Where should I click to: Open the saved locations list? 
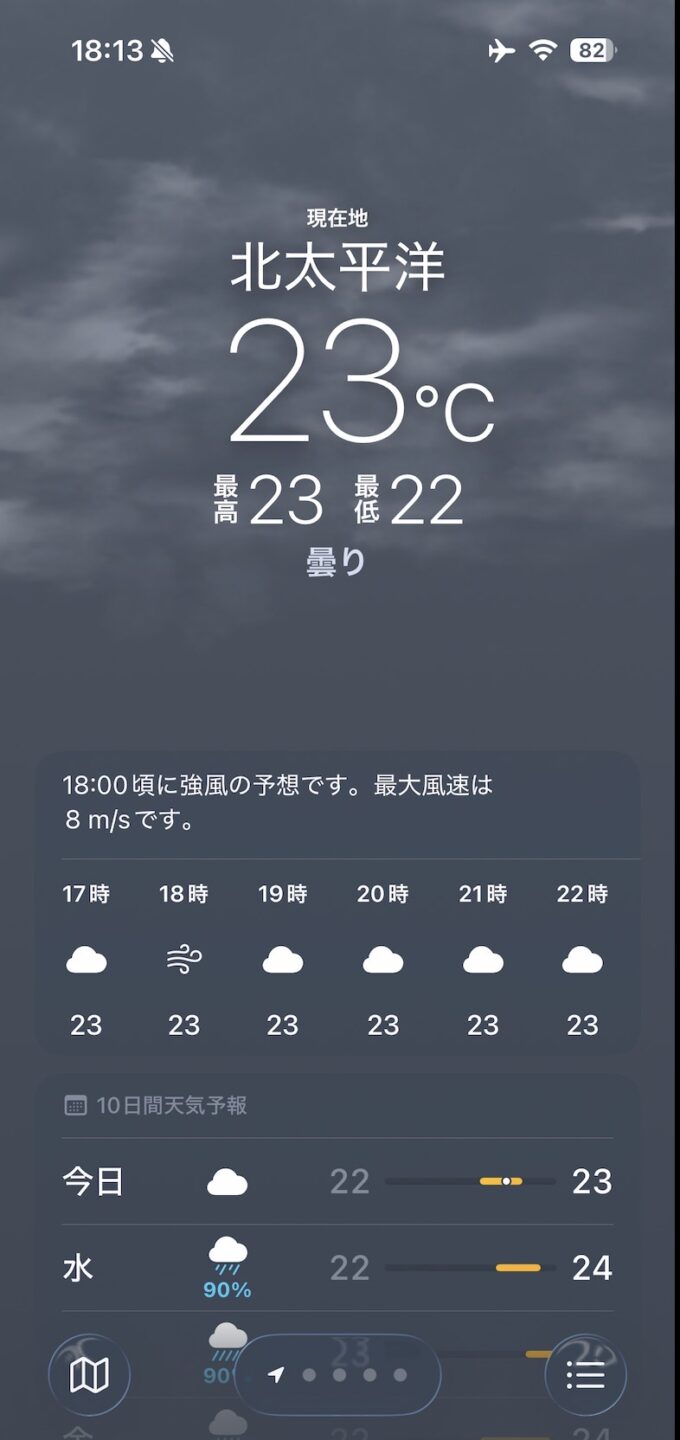pos(586,1375)
